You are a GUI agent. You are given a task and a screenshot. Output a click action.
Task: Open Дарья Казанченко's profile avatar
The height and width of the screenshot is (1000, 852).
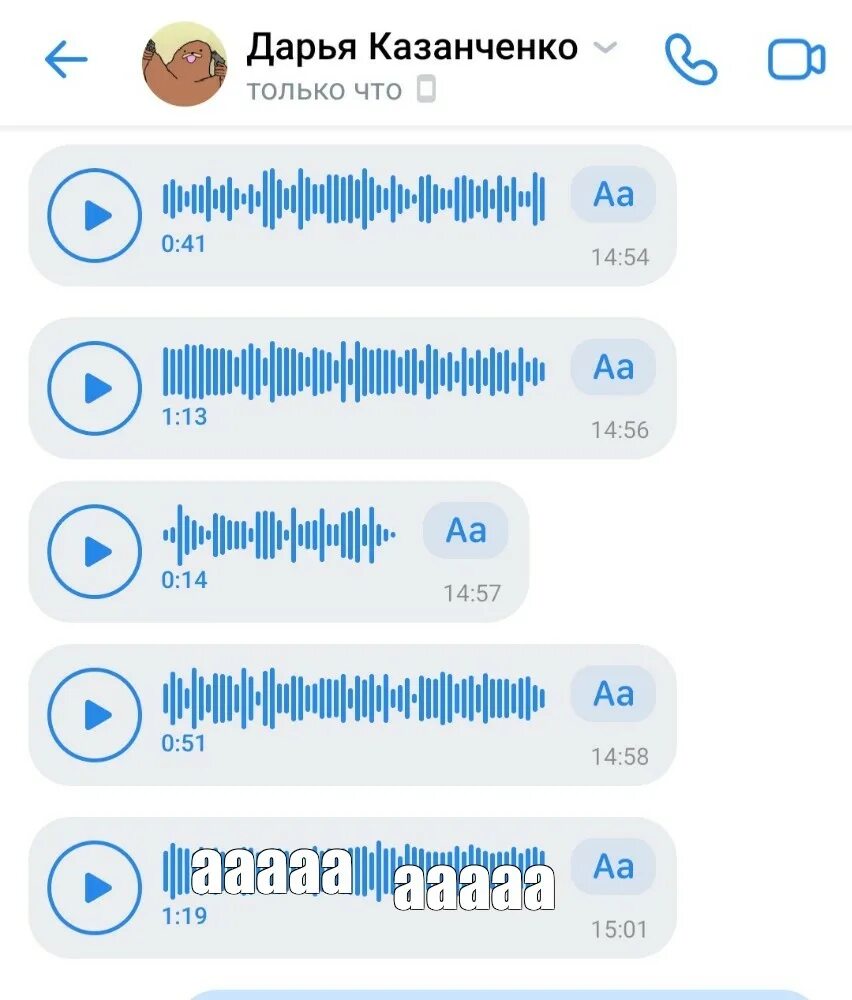pos(185,64)
